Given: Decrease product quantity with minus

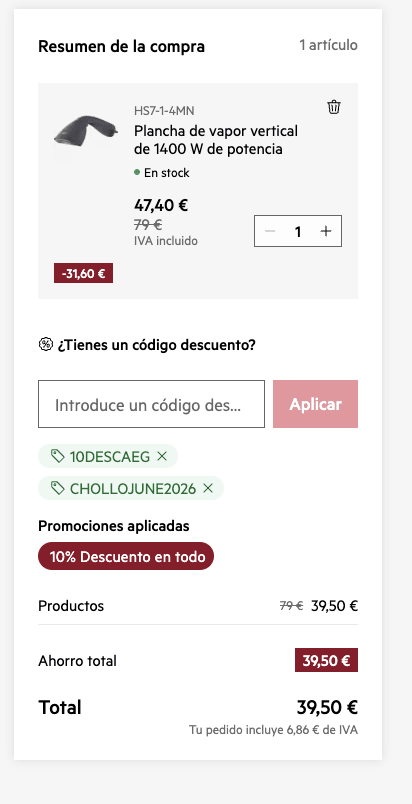Looking at the screenshot, I should pyautogui.click(x=270, y=231).
